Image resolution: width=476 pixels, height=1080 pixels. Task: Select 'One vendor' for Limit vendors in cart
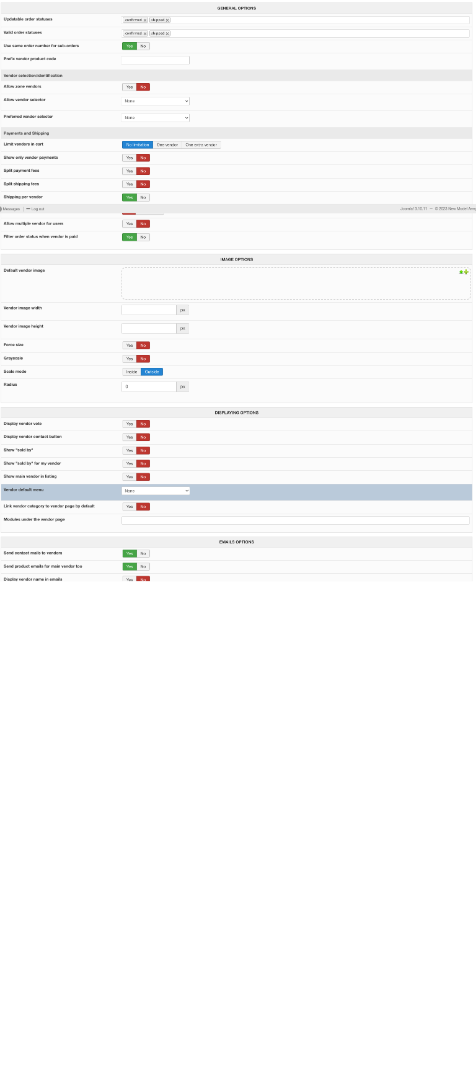(167, 145)
